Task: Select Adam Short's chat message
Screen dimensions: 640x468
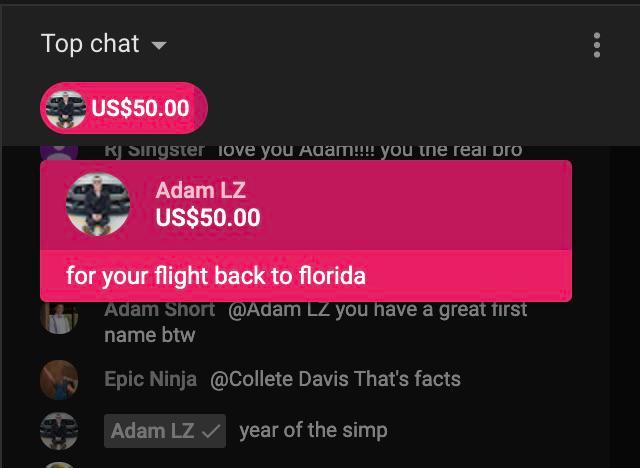Action: click(317, 322)
